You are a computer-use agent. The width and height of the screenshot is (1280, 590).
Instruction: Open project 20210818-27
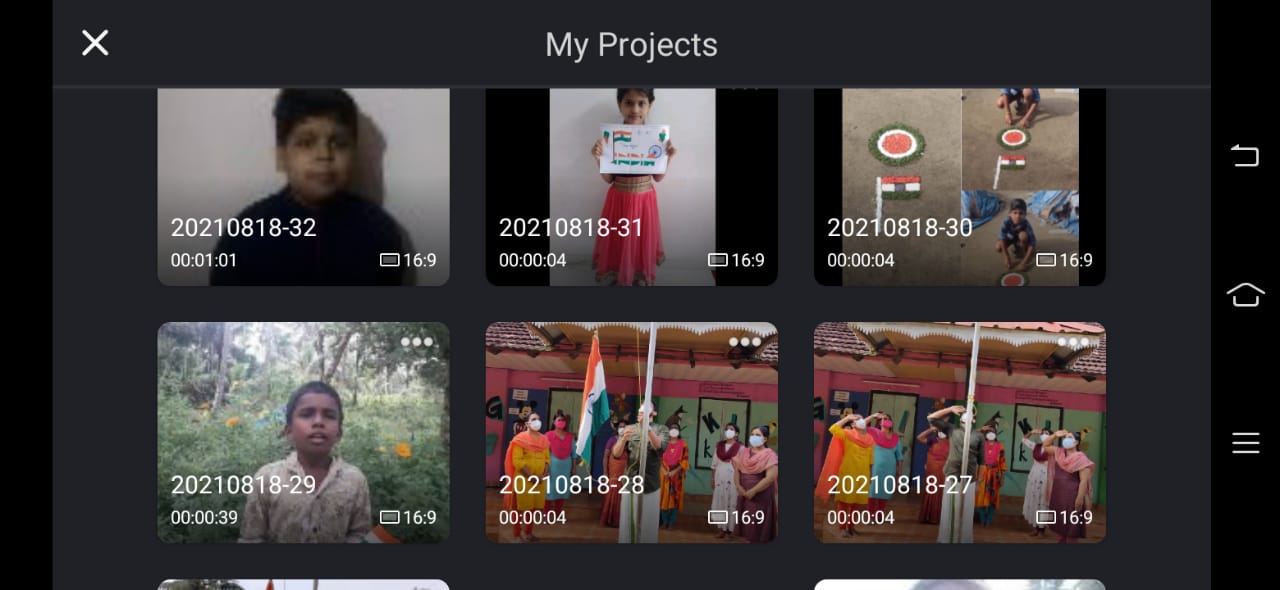coord(959,433)
